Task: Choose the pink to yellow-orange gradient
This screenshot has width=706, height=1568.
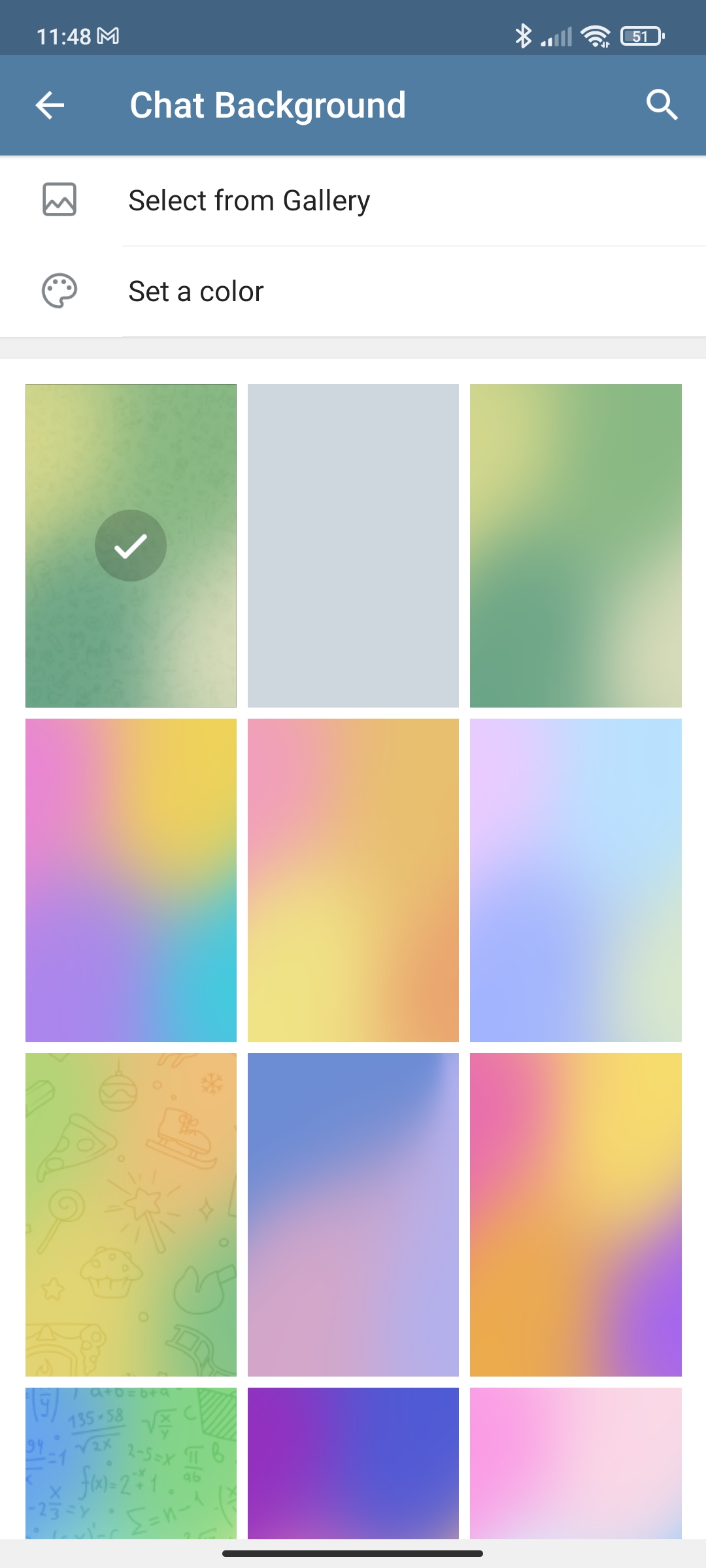Action: click(x=353, y=880)
